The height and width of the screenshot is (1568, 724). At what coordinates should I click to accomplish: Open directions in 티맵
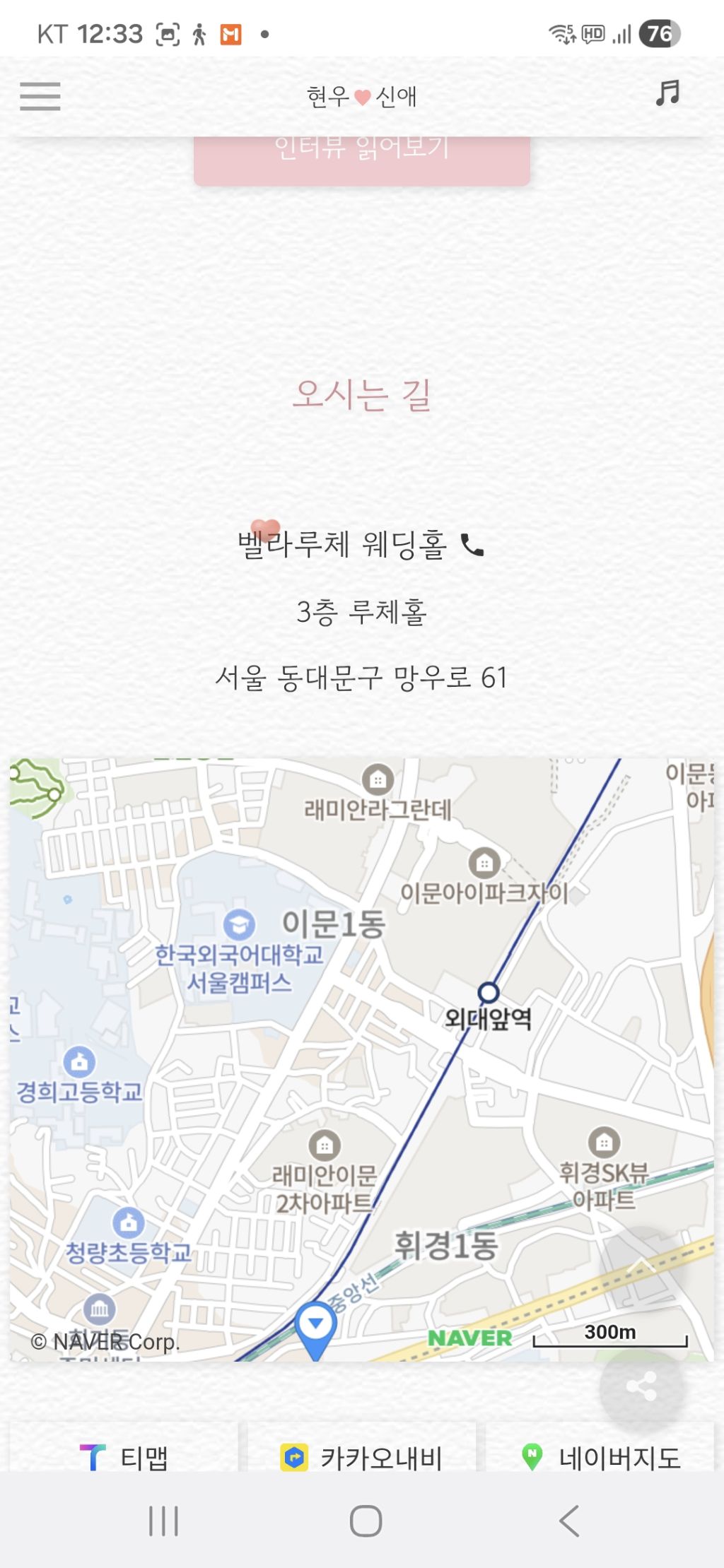click(x=124, y=1457)
